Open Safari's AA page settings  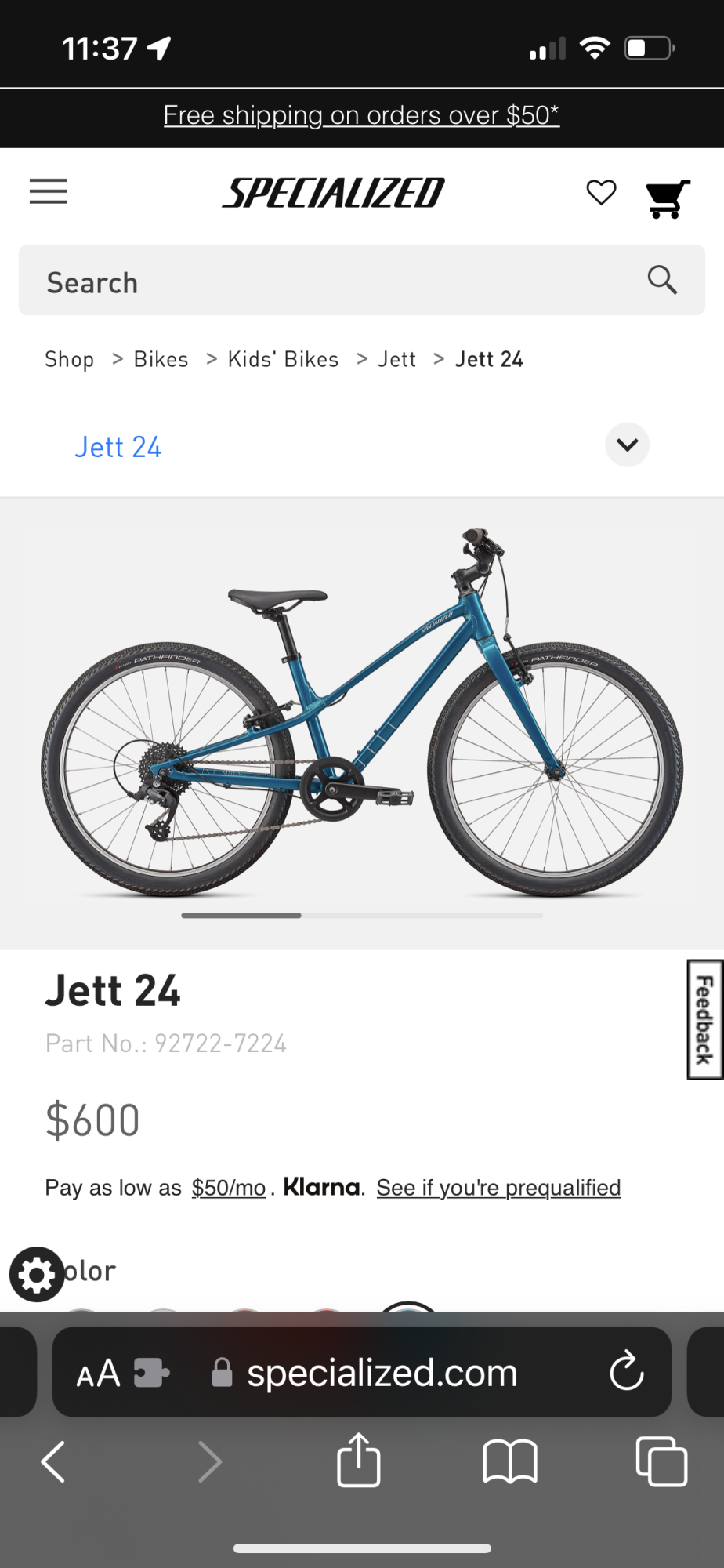[99, 1374]
